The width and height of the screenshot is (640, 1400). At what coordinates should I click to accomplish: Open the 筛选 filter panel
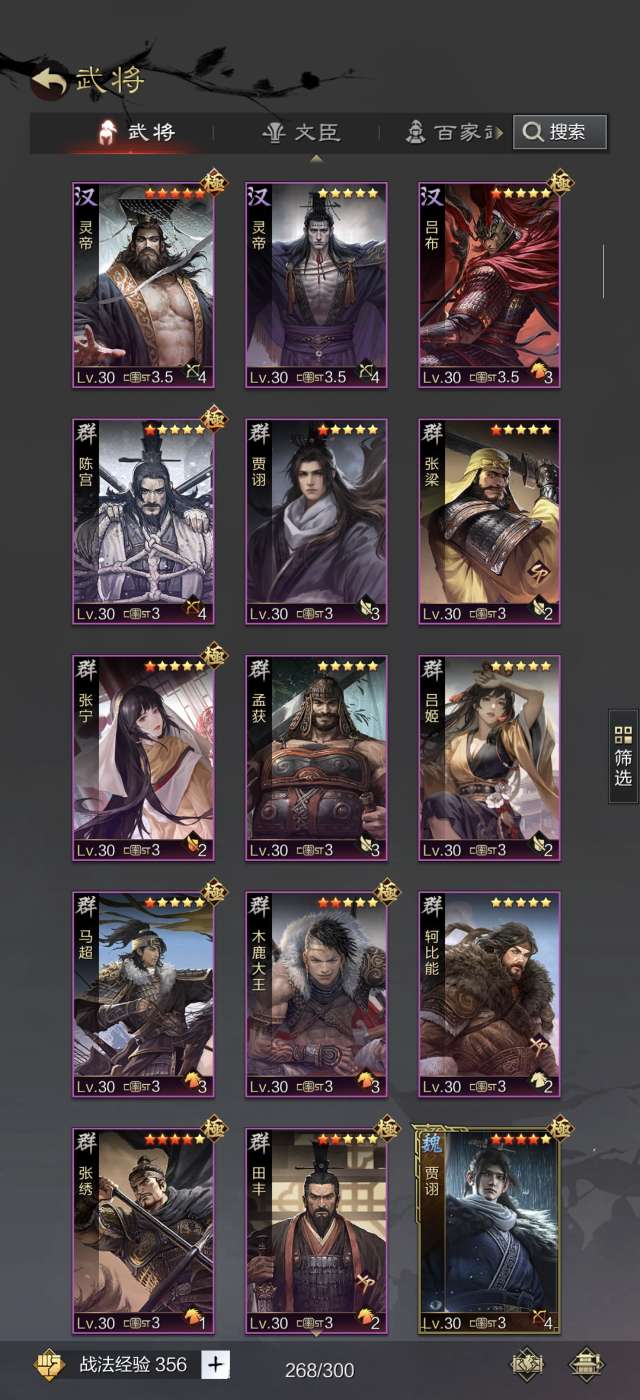(623, 756)
